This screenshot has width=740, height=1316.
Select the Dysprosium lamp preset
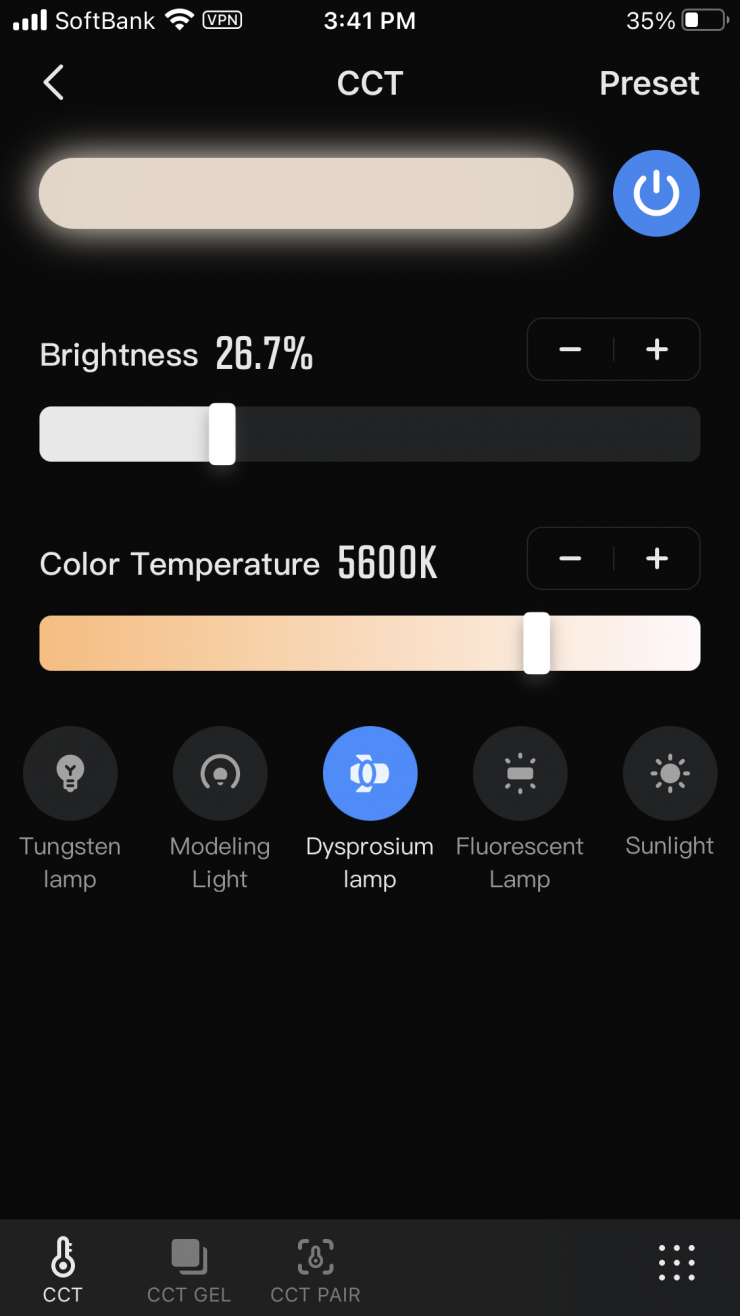coord(370,773)
